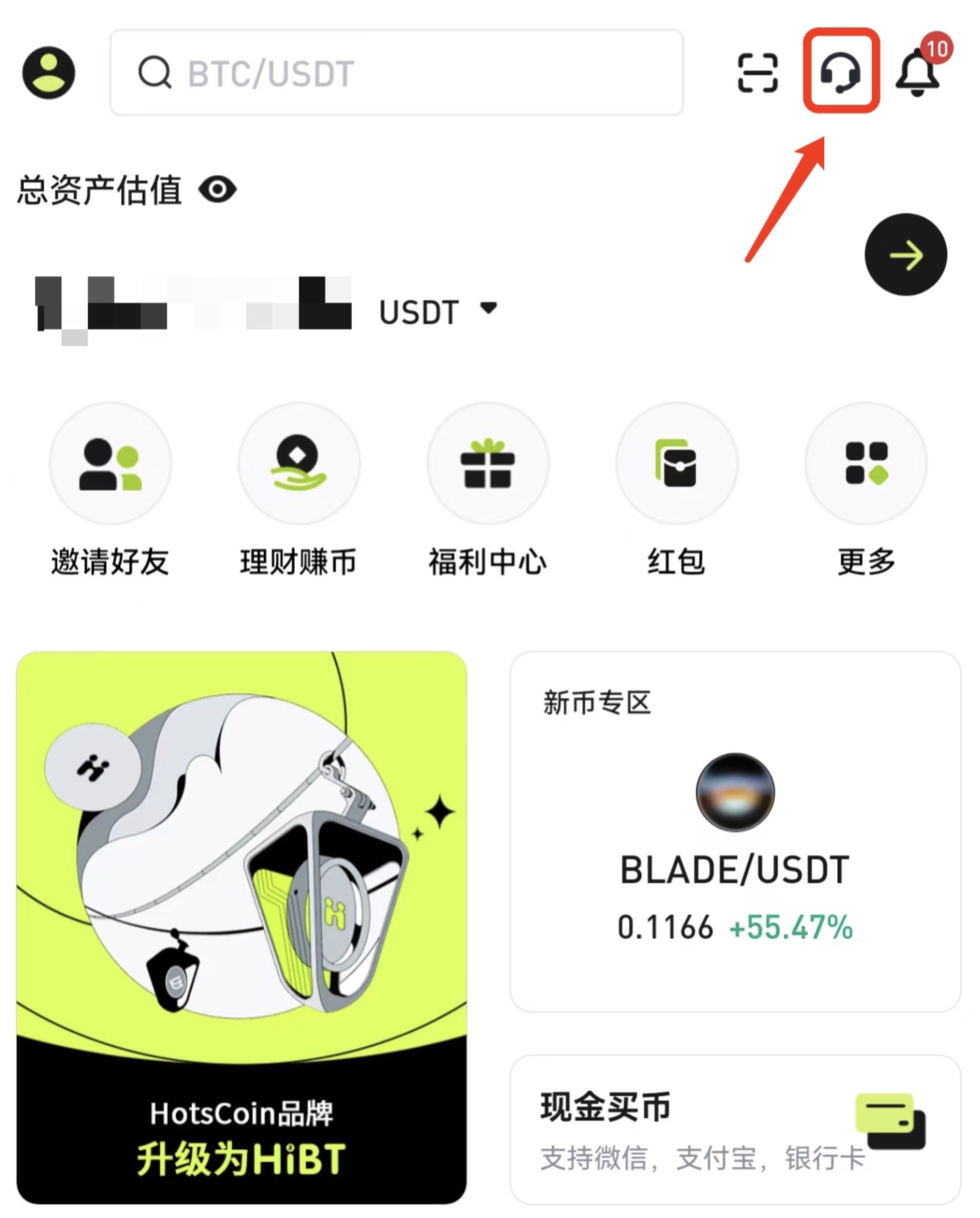Open the HotsCoin升级为HiBT banner
980x1218 pixels.
click(x=242, y=927)
